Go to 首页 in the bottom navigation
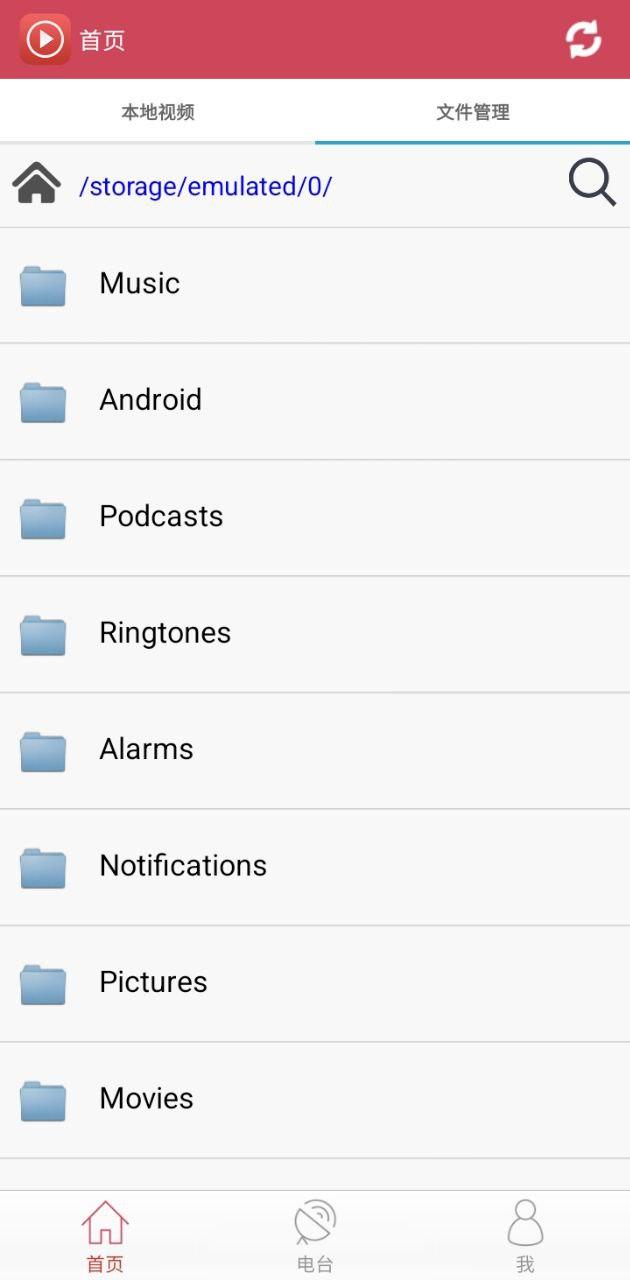The width and height of the screenshot is (630, 1280). (x=105, y=1236)
